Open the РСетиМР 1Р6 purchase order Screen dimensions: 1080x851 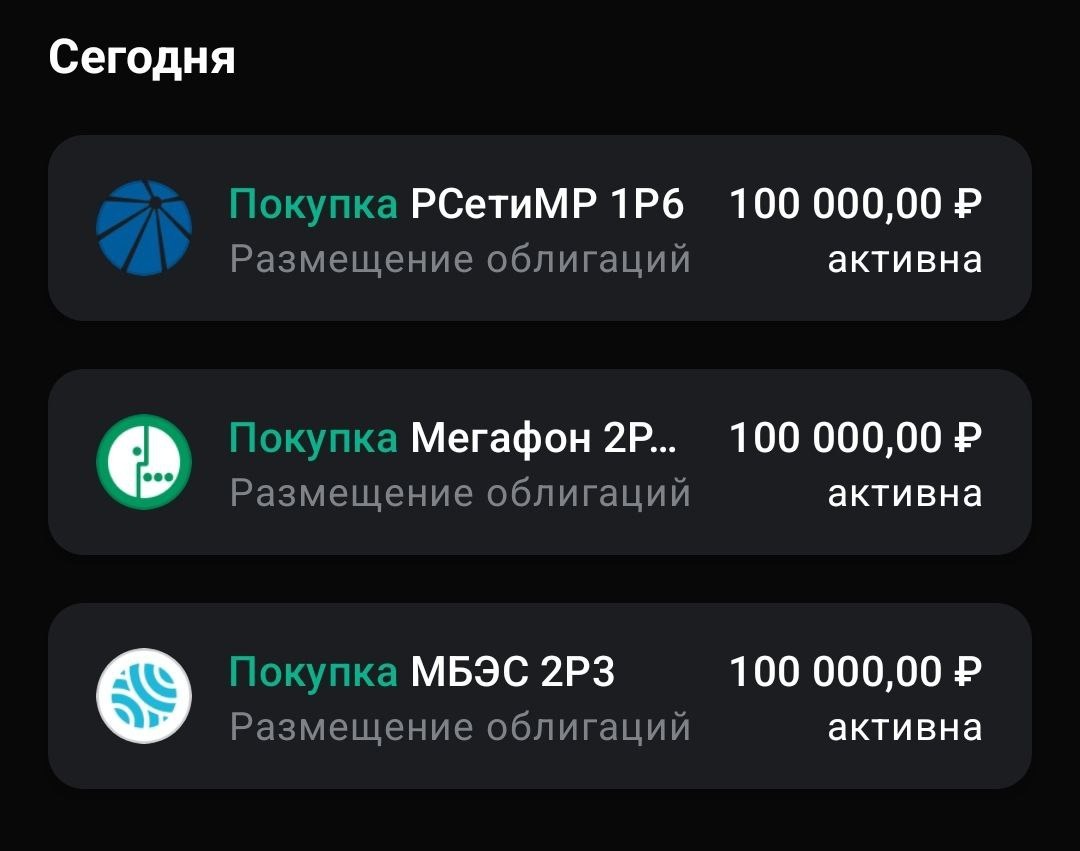click(539, 228)
